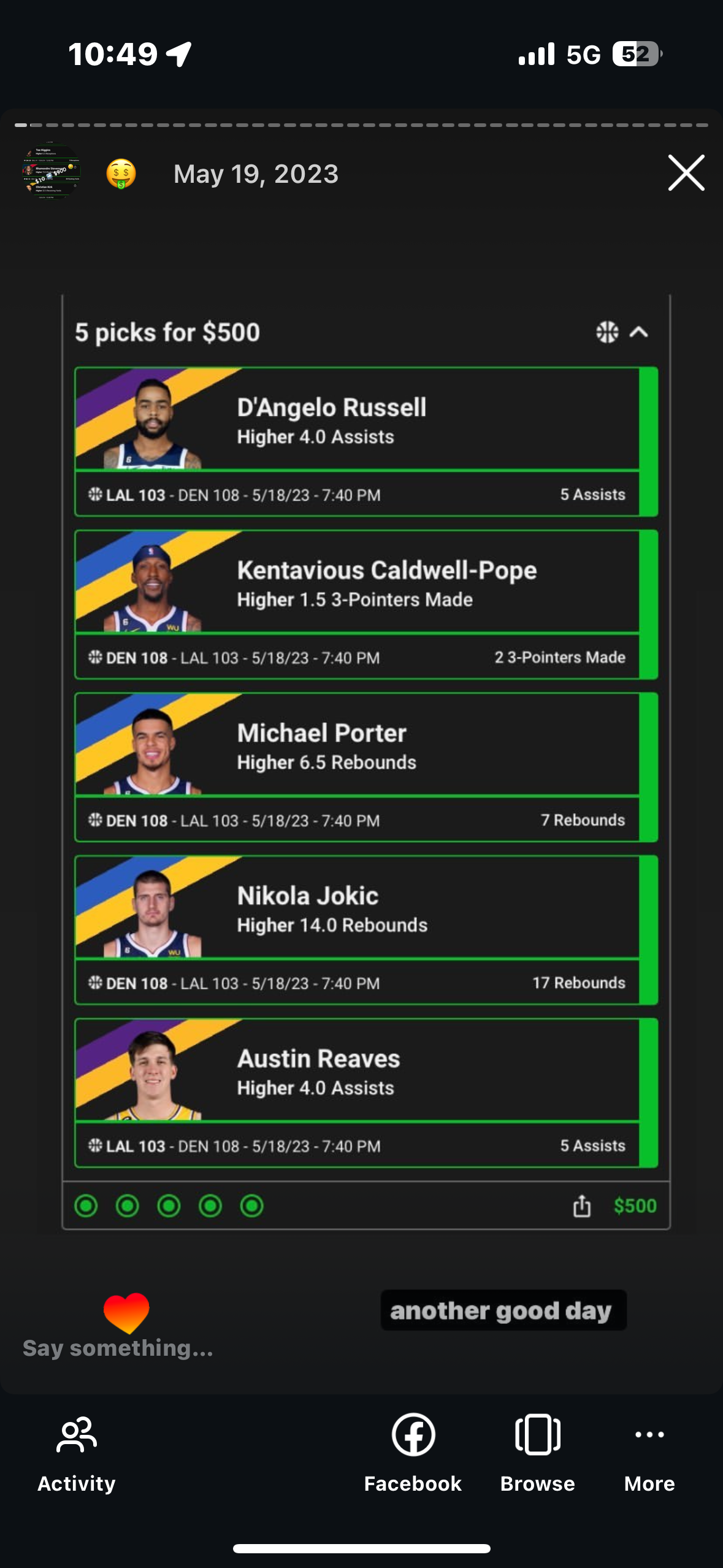Viewport: 723px width, 1568px height.
Task: Open the Activity panel
Action: (77, 1453)
